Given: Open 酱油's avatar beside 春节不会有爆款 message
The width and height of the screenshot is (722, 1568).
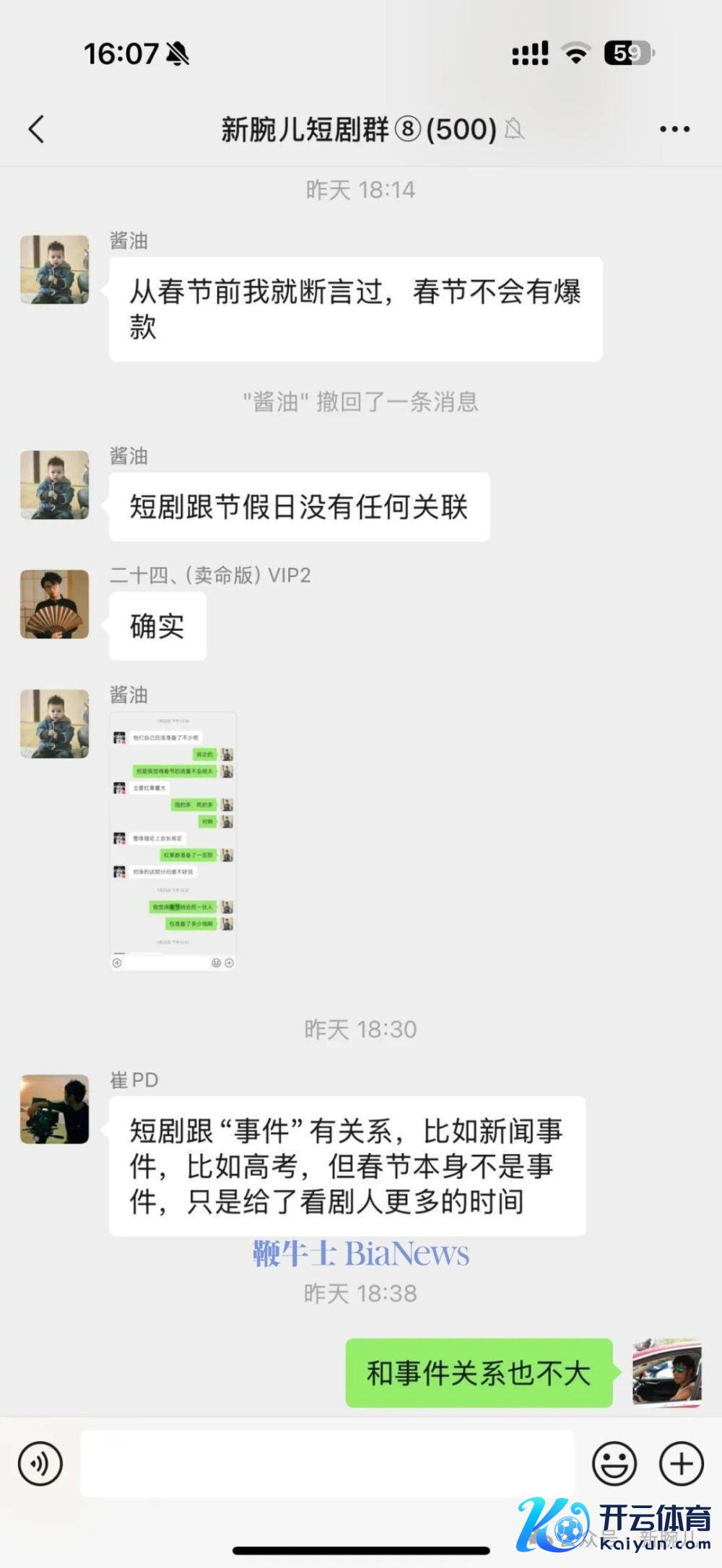Looking at the screenshot, I should point(54,269).
